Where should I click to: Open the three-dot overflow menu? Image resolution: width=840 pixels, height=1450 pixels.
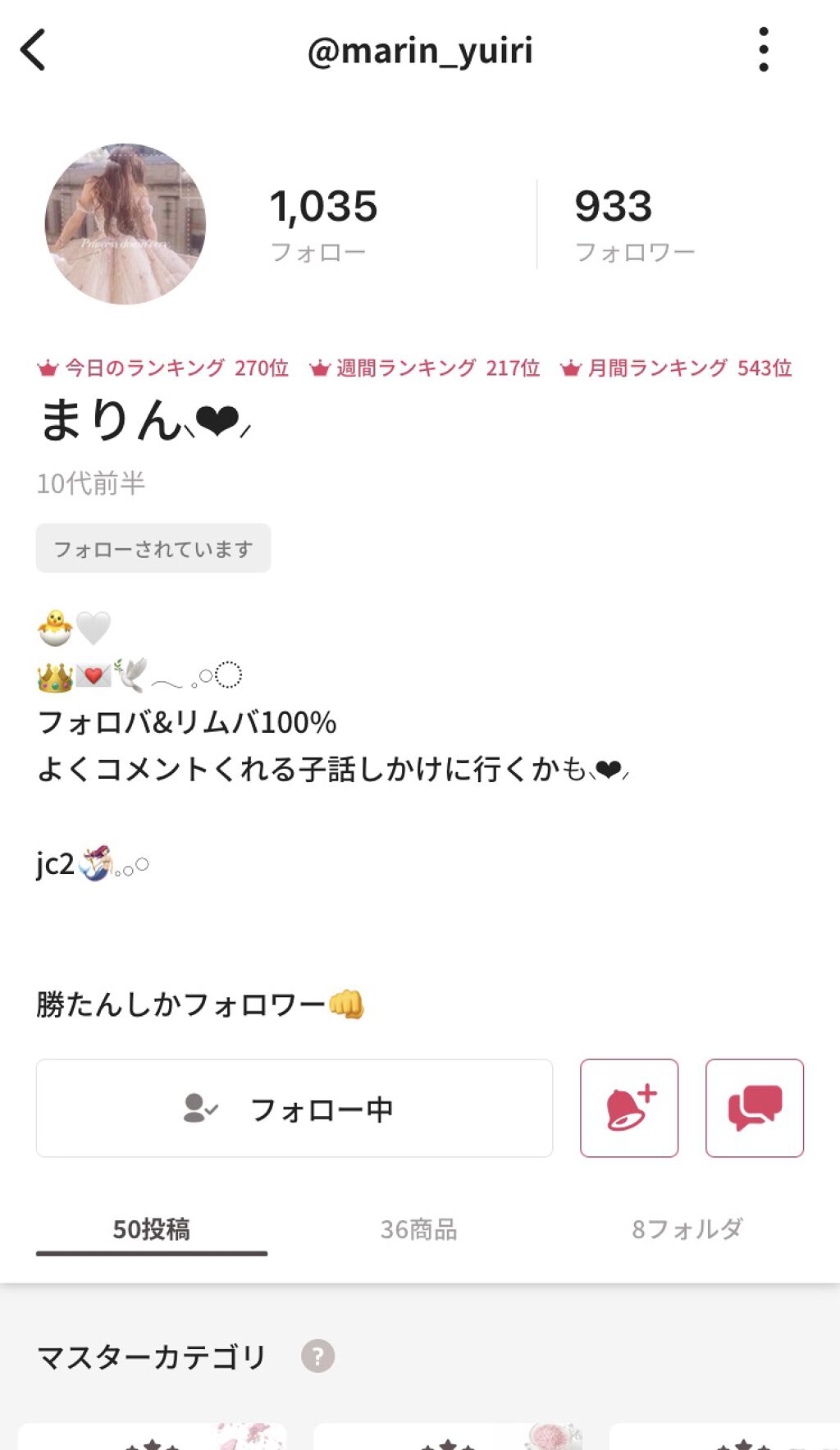click(764, 50)
